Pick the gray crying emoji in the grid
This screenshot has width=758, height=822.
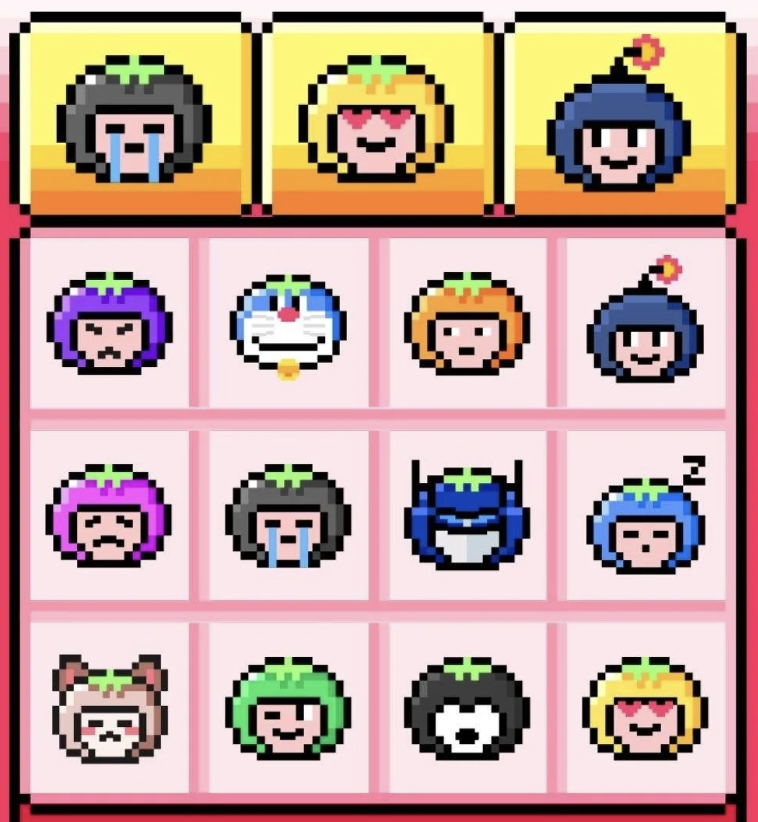[288, 516]
